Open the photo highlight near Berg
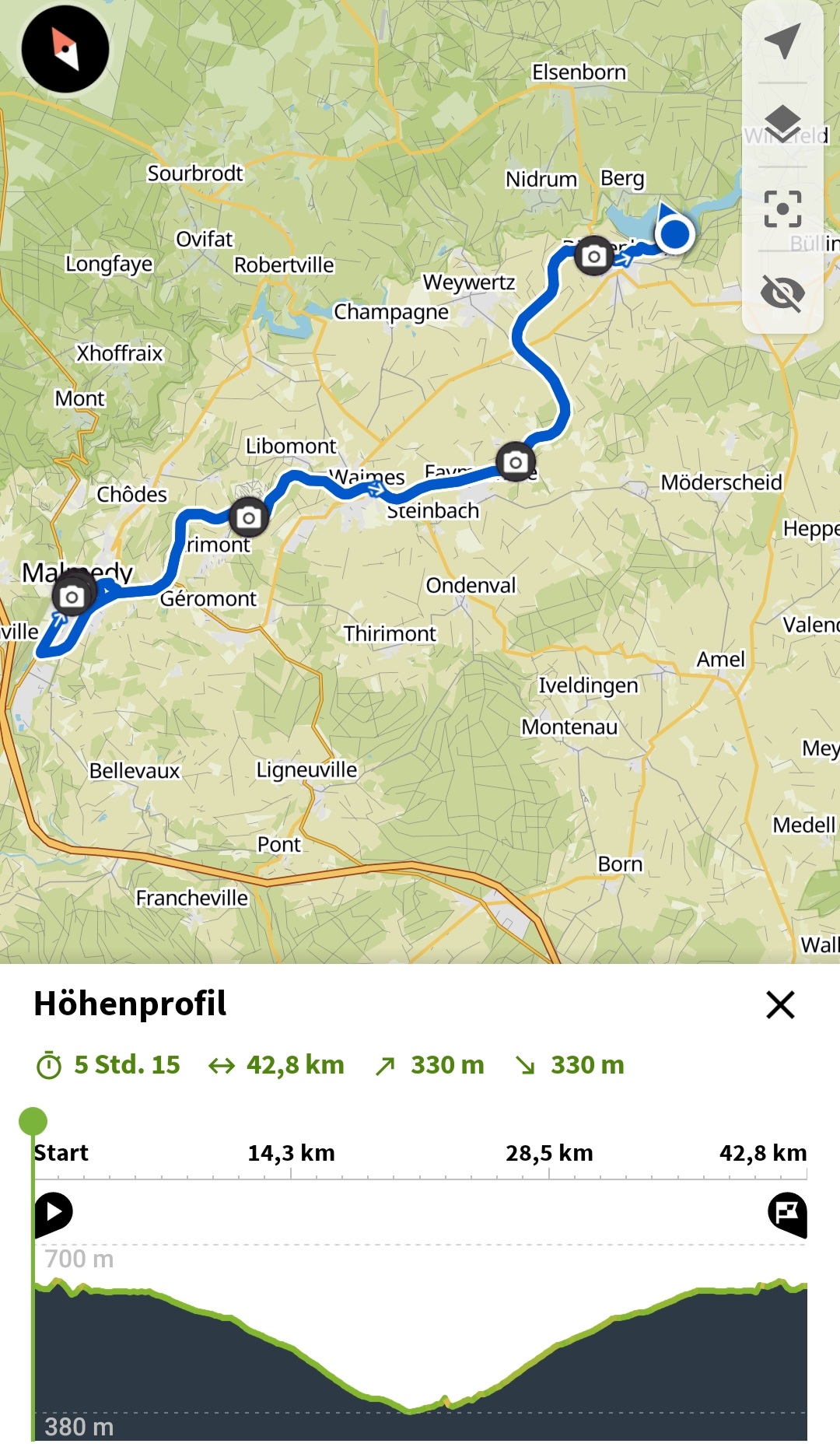This screenshot has height=1454, width=840. click(x=594, y=256)
